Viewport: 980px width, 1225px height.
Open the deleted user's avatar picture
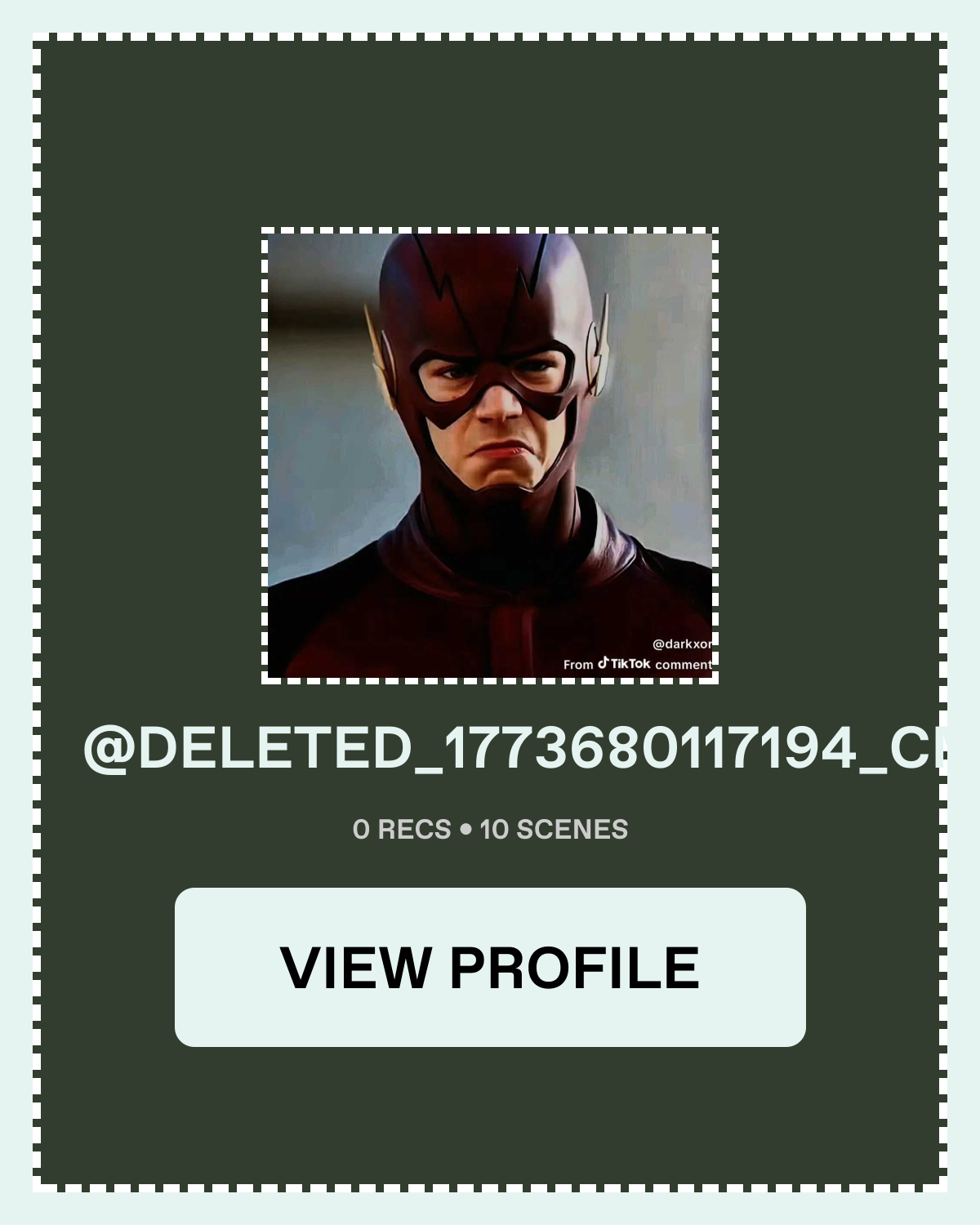click(x=490, y=456)
